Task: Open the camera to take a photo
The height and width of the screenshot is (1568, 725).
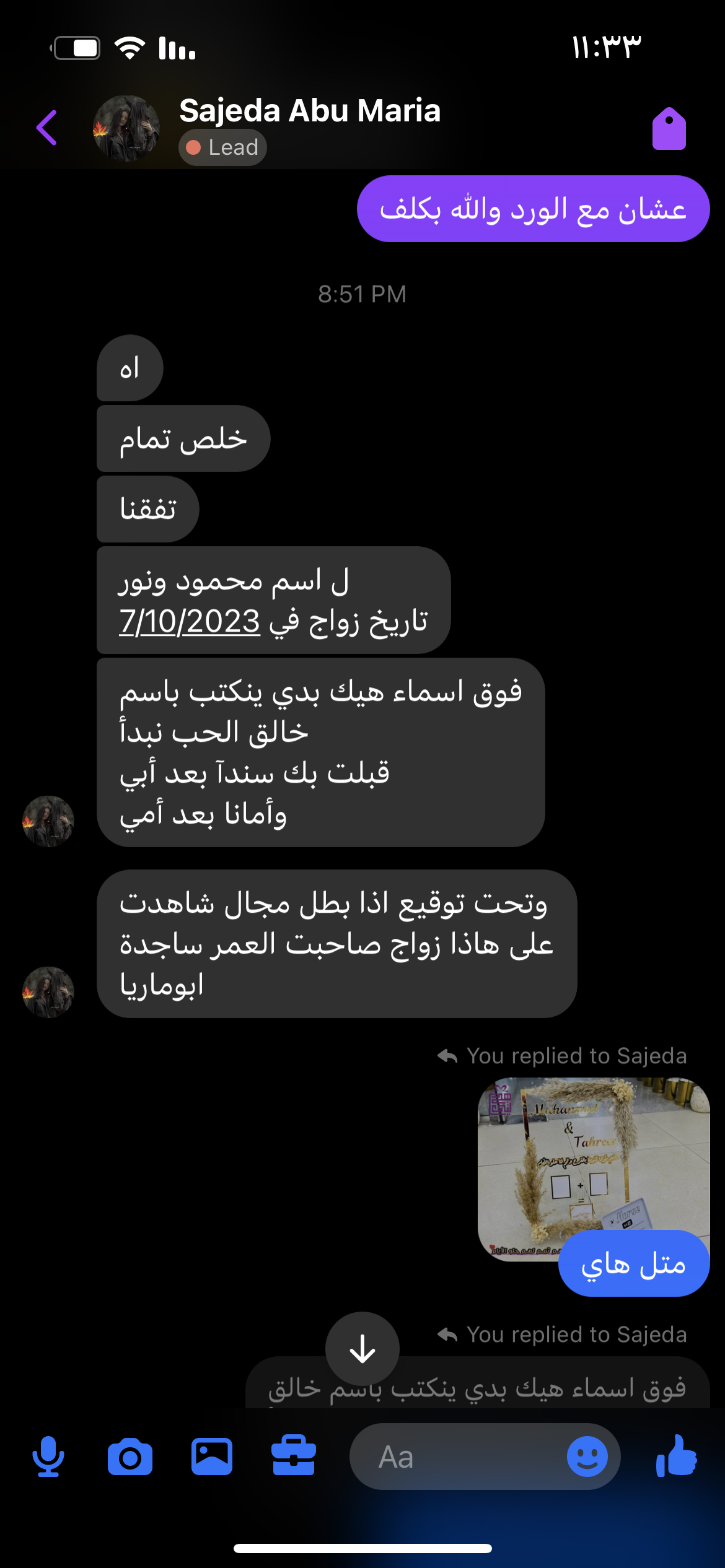Action: coord(130,1457)
